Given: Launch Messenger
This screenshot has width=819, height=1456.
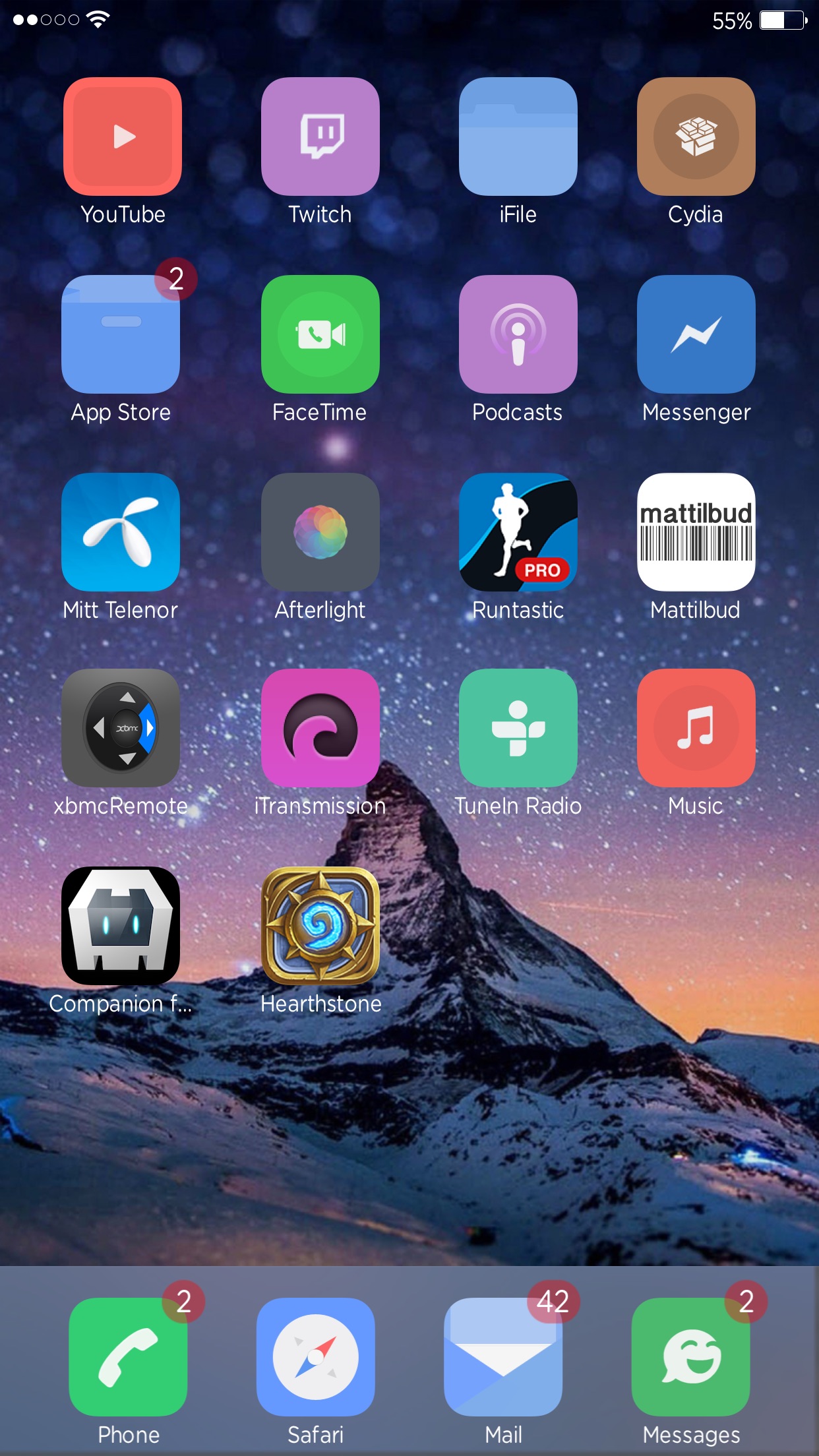Looking at the screenshot, I should 696,334.
